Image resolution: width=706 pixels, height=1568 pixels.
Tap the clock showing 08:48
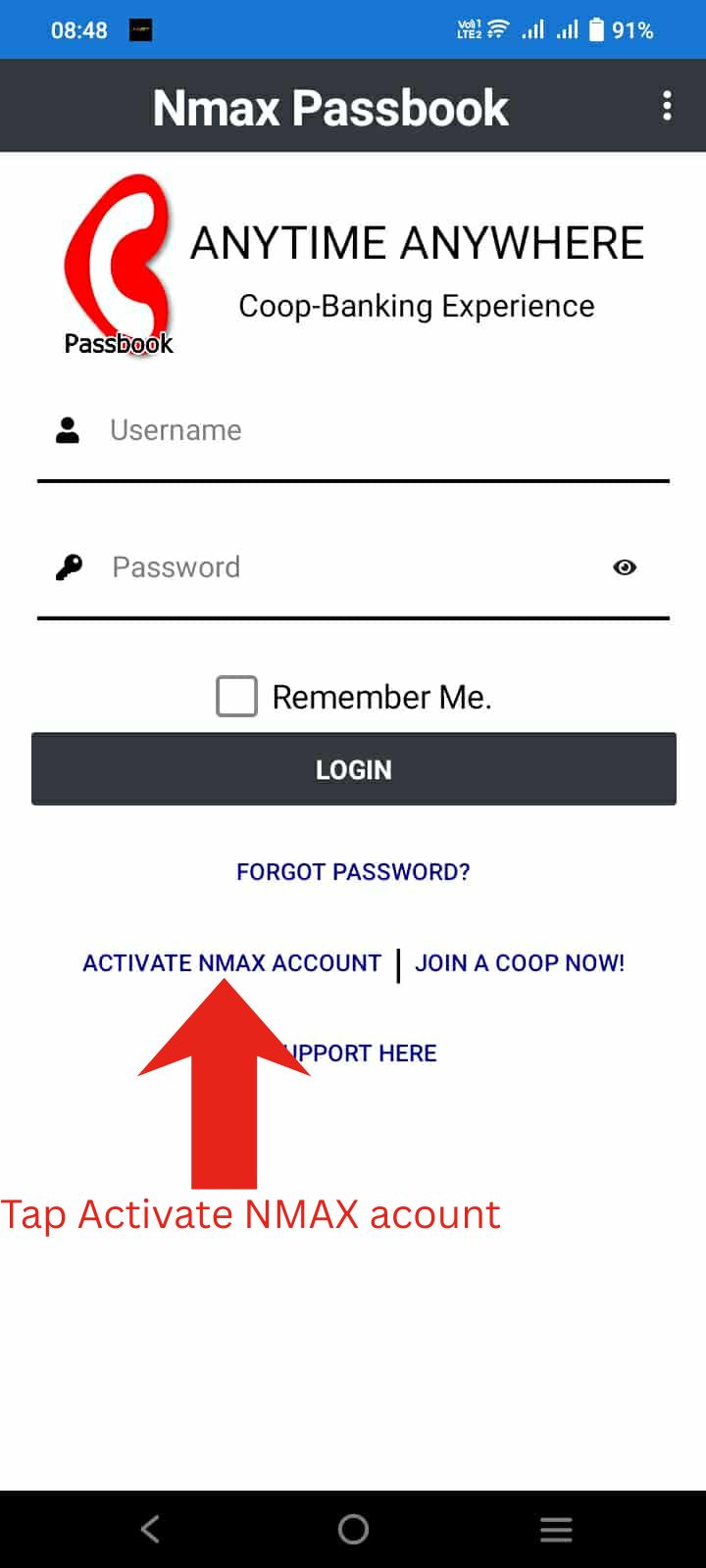click(x=79, y=29)
